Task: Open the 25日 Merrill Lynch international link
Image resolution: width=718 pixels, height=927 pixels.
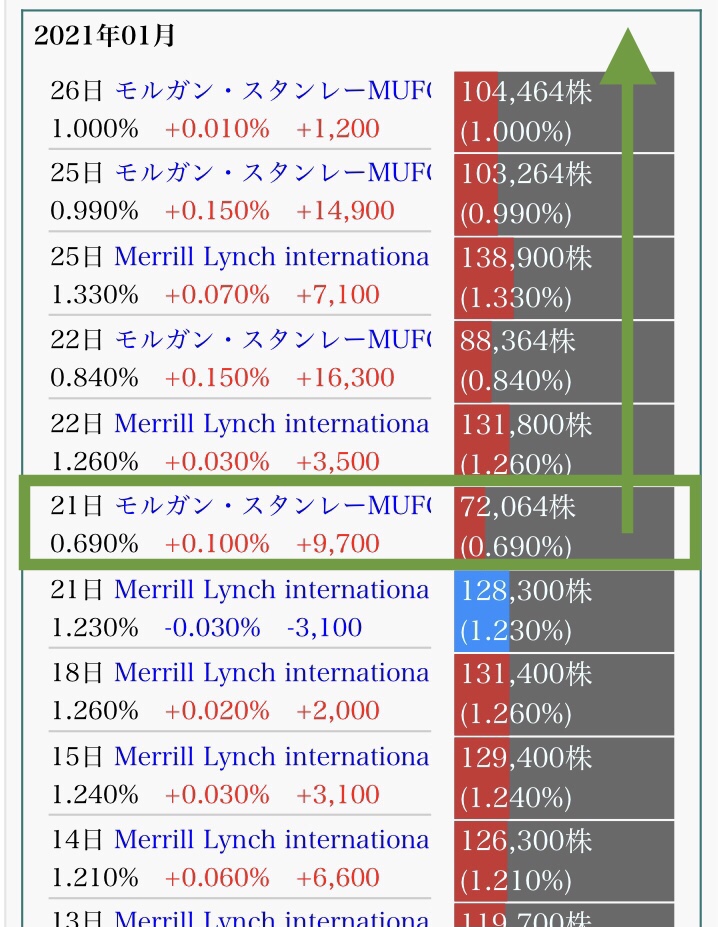Action: coord(272,257)
